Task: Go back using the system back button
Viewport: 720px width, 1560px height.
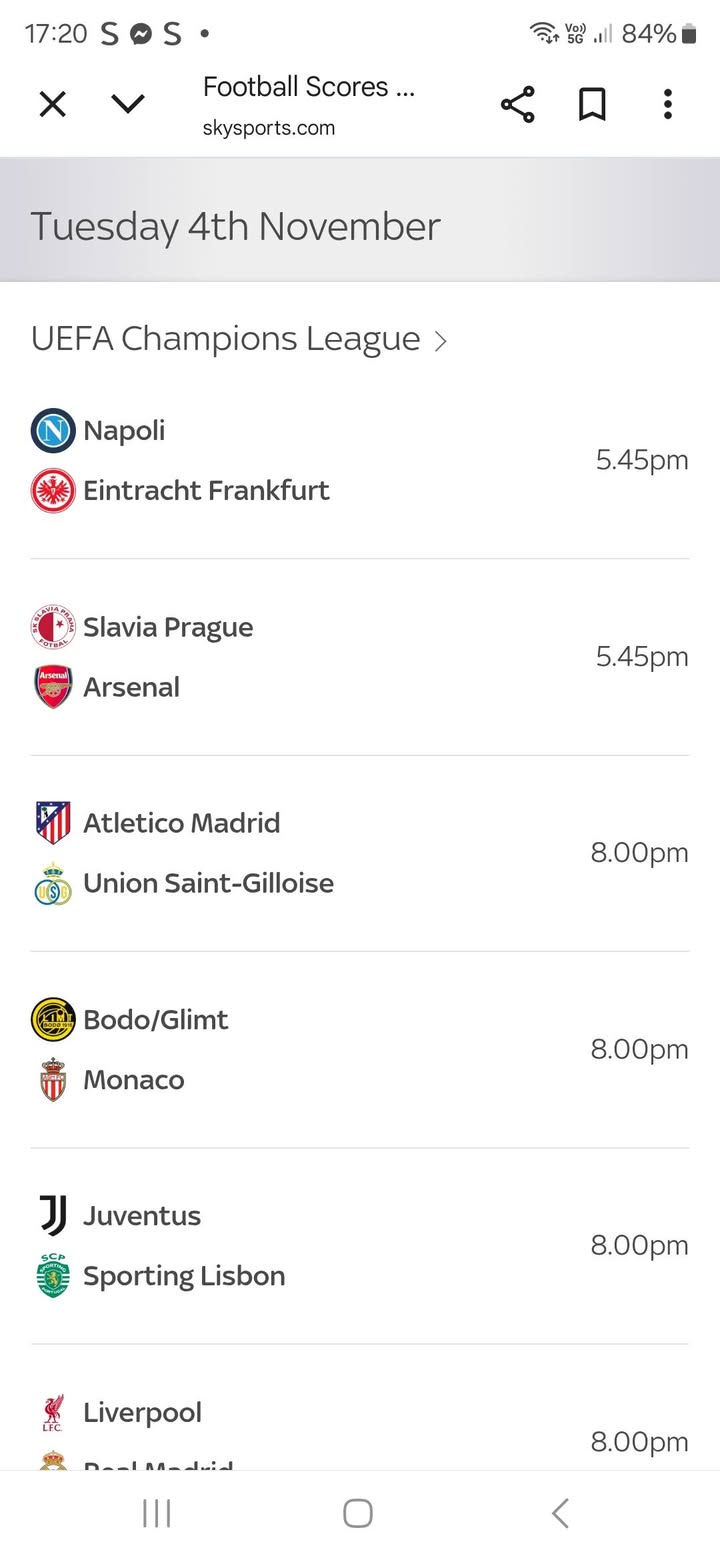Action: coord(560,1513)
